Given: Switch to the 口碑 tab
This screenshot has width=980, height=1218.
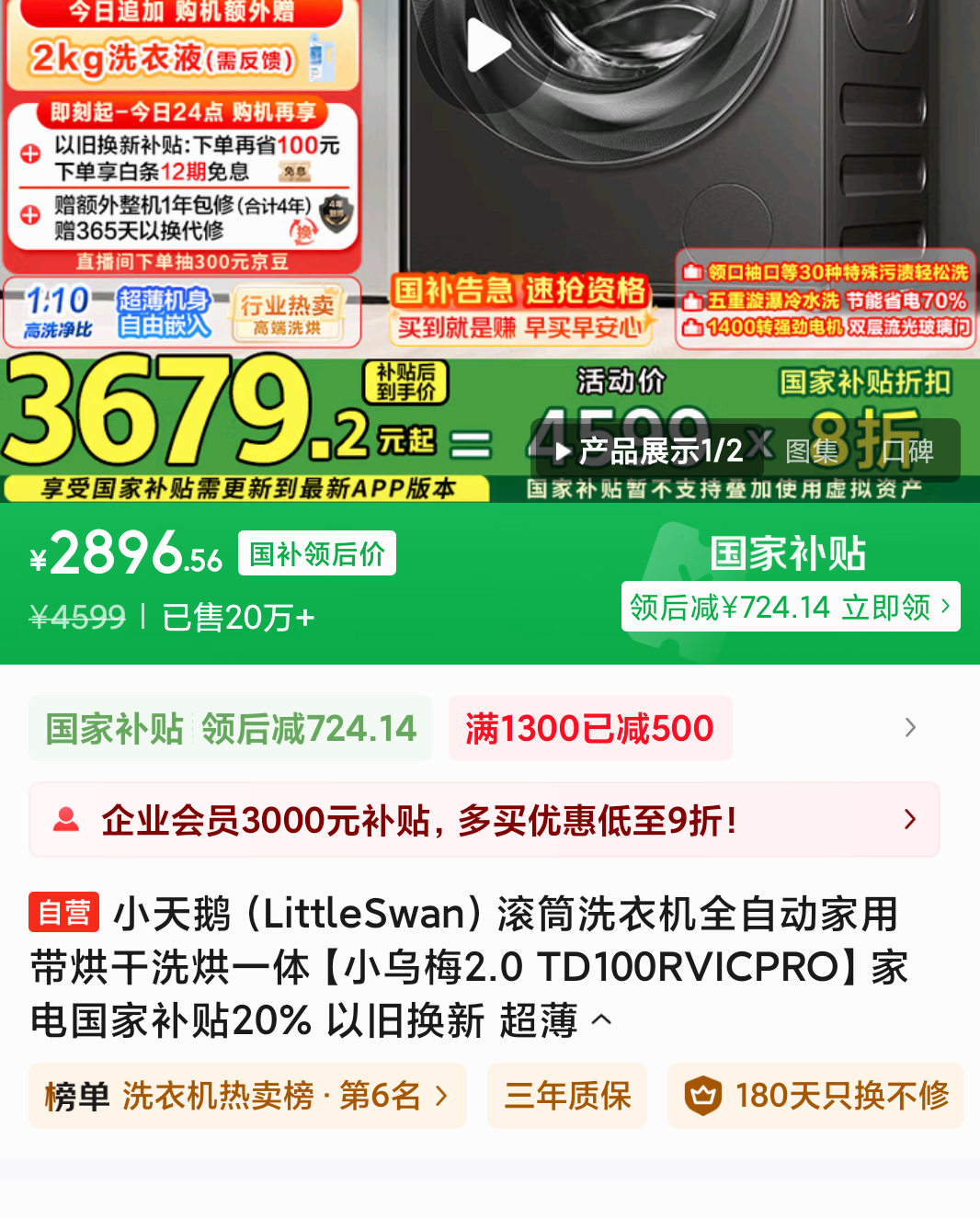Looking at the screenshot, I should point(907,451).
